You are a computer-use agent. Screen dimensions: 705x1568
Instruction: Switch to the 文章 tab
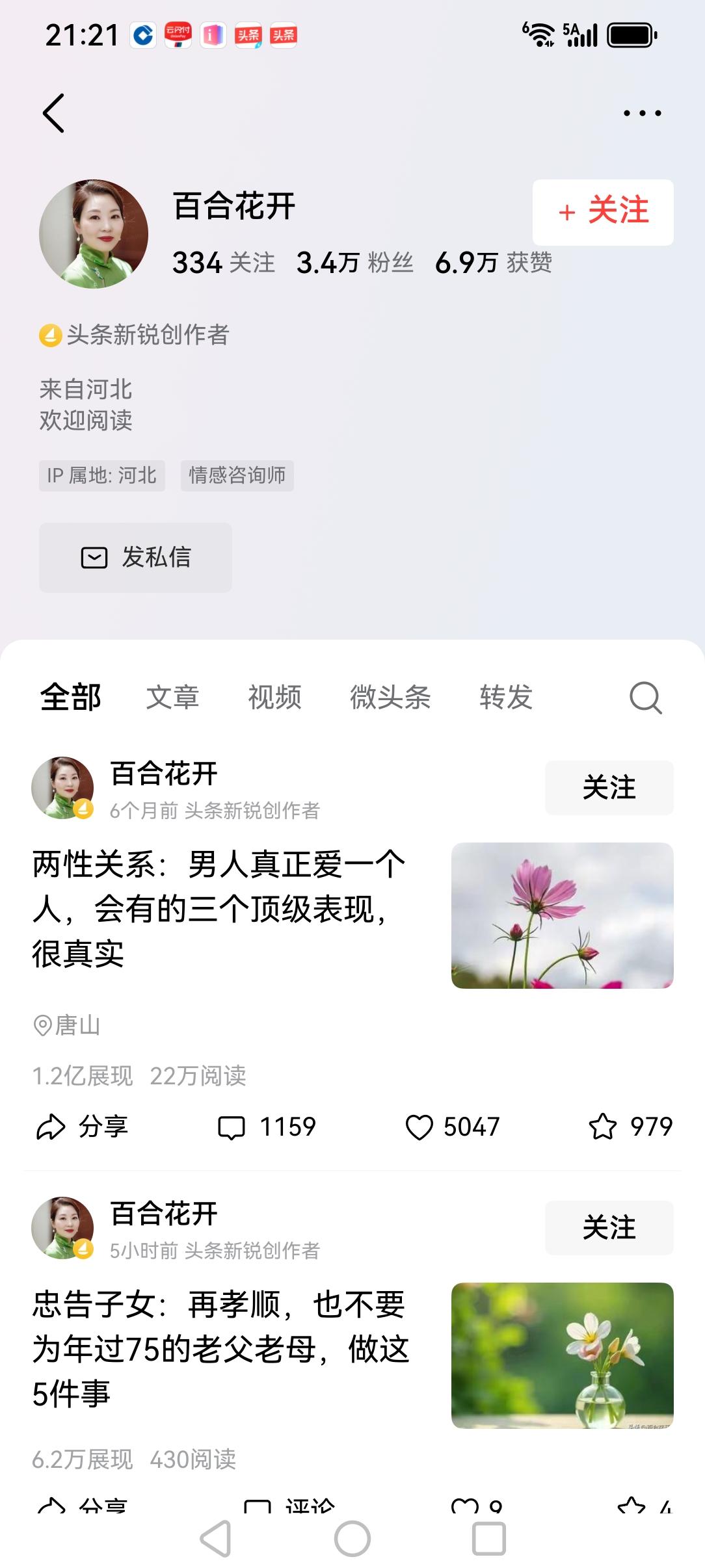(174, 698)
